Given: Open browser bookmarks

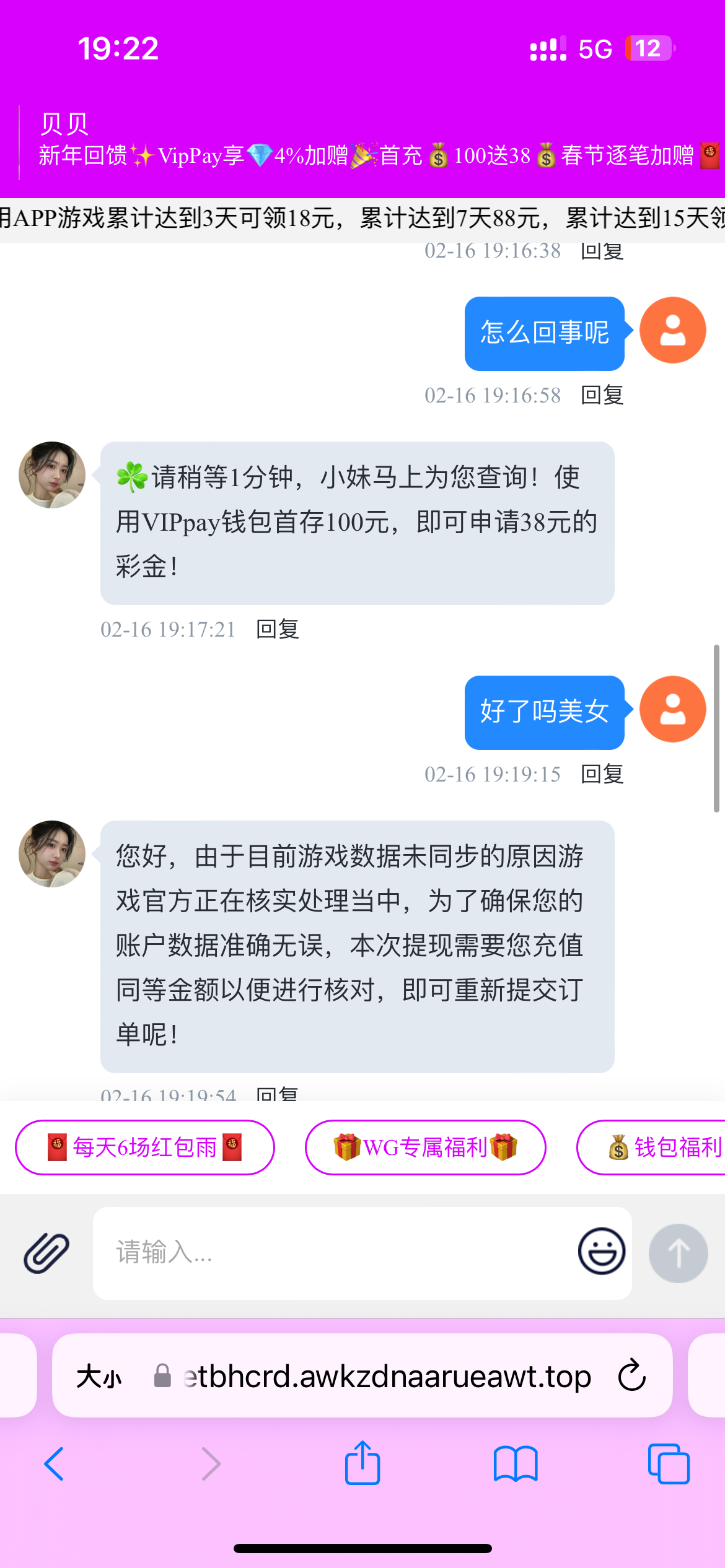Looking at the screenshot, I should 516,1464.
